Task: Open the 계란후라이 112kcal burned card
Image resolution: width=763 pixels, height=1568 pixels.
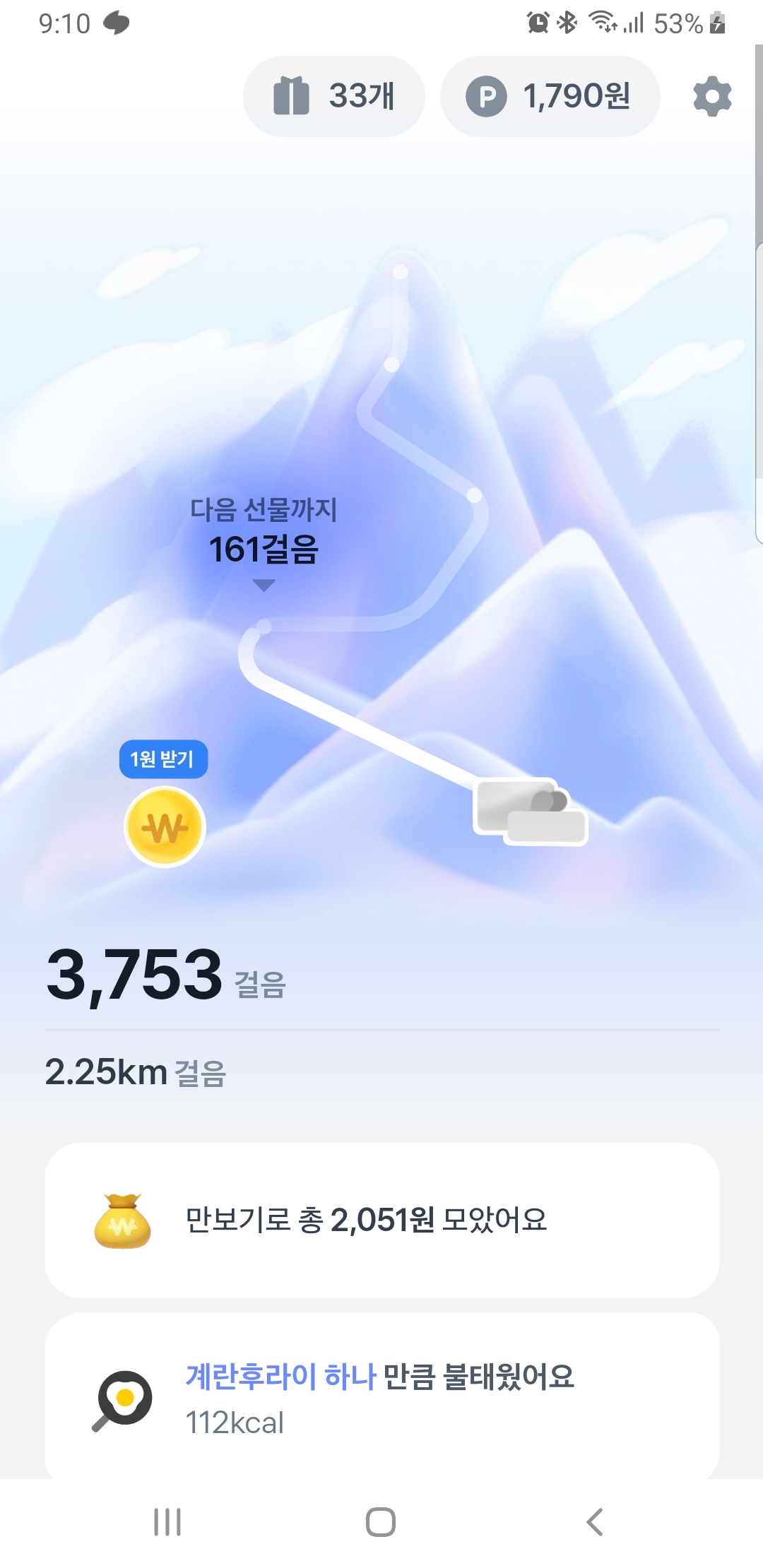Action: 381,1396
